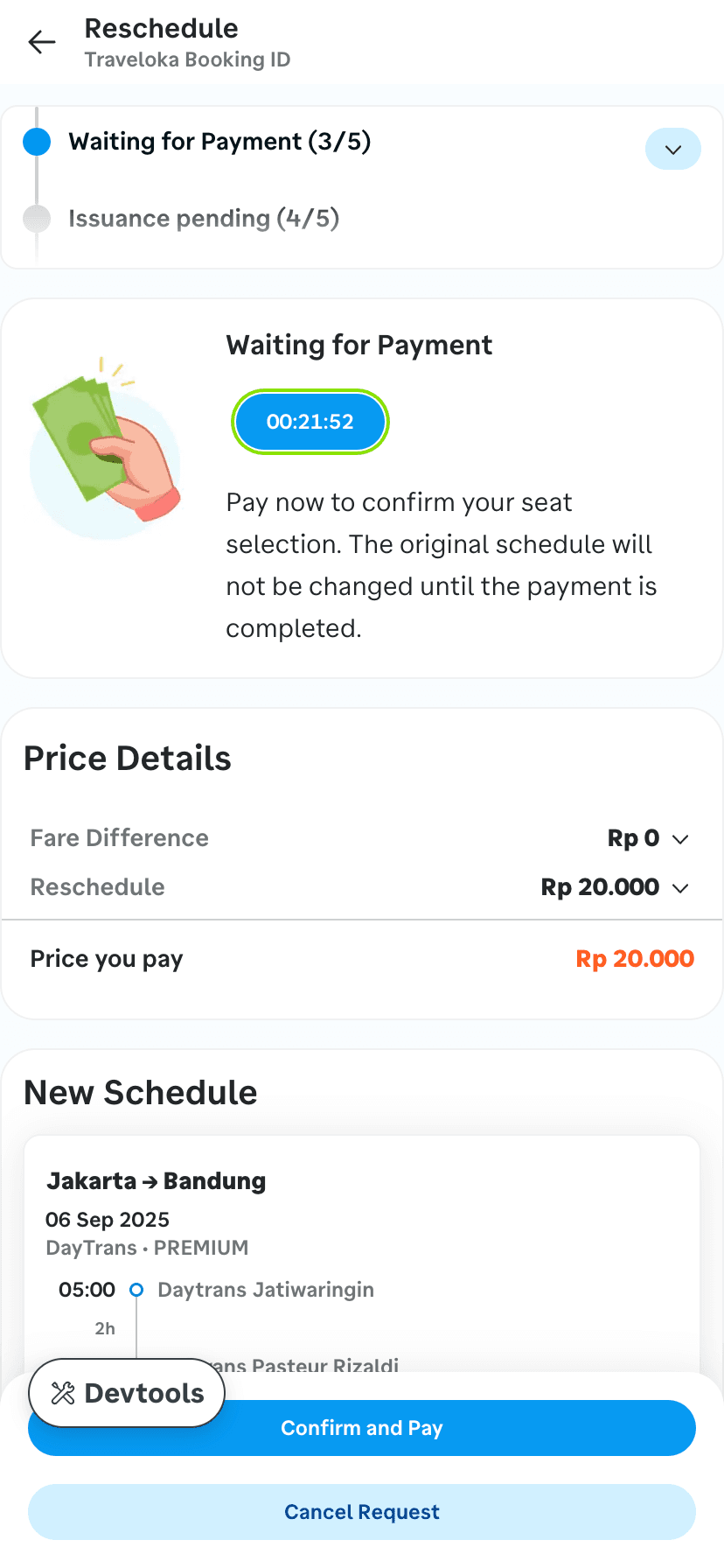Select the blue Waiting for Payment step dot

37,141
